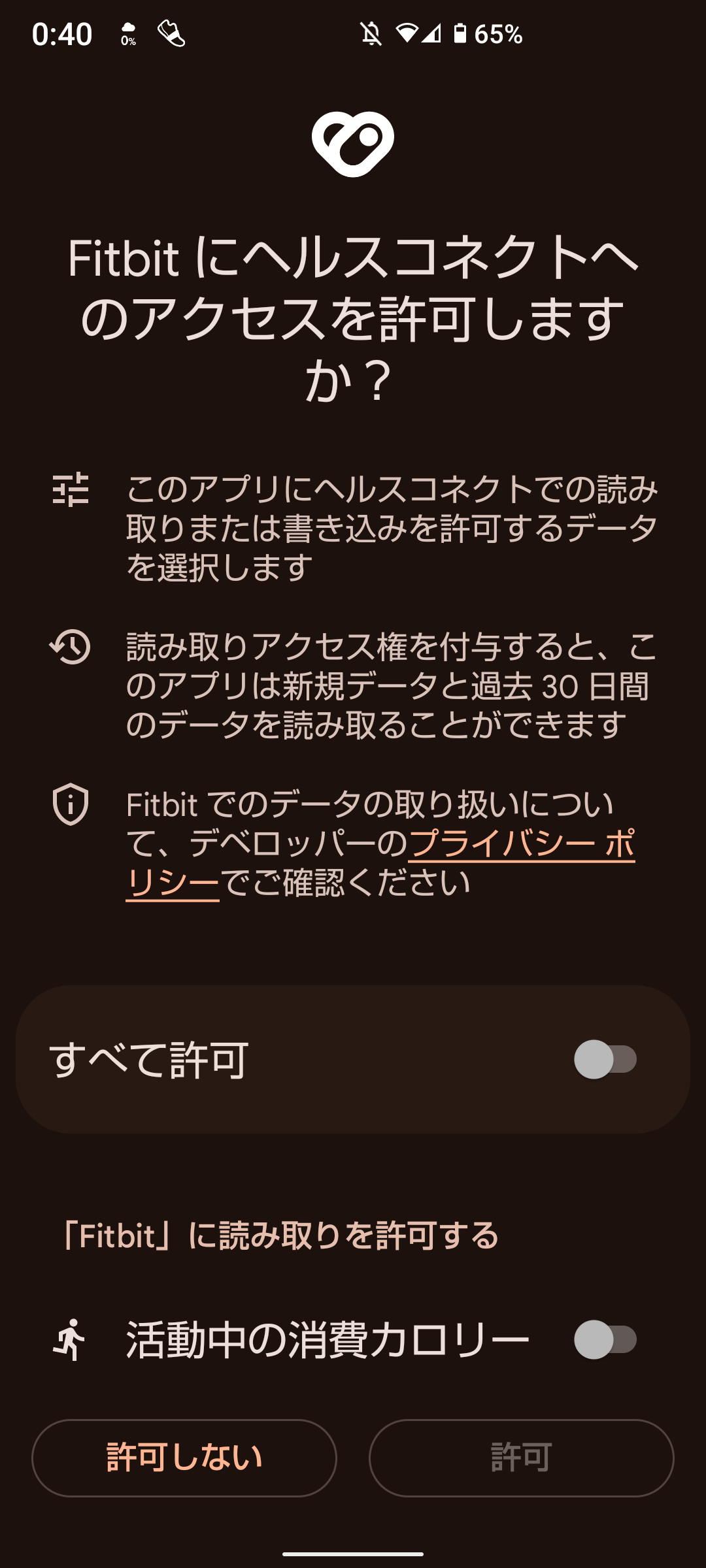
Task: Enable the すべて許可 switch
Action: 605,1059
